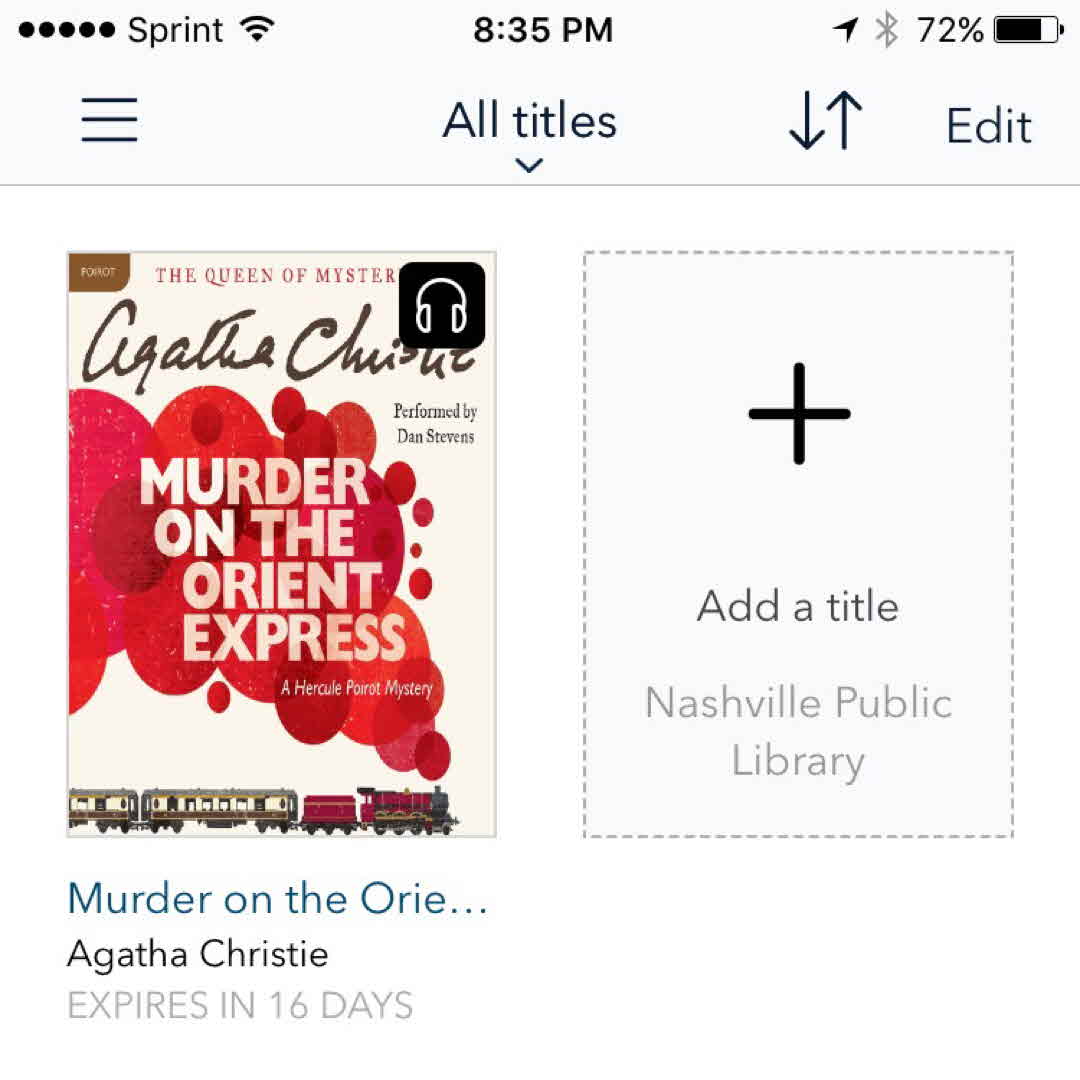
Task: Open Murder on the Orient Express audiobook cover
Action: click(281, 544)
